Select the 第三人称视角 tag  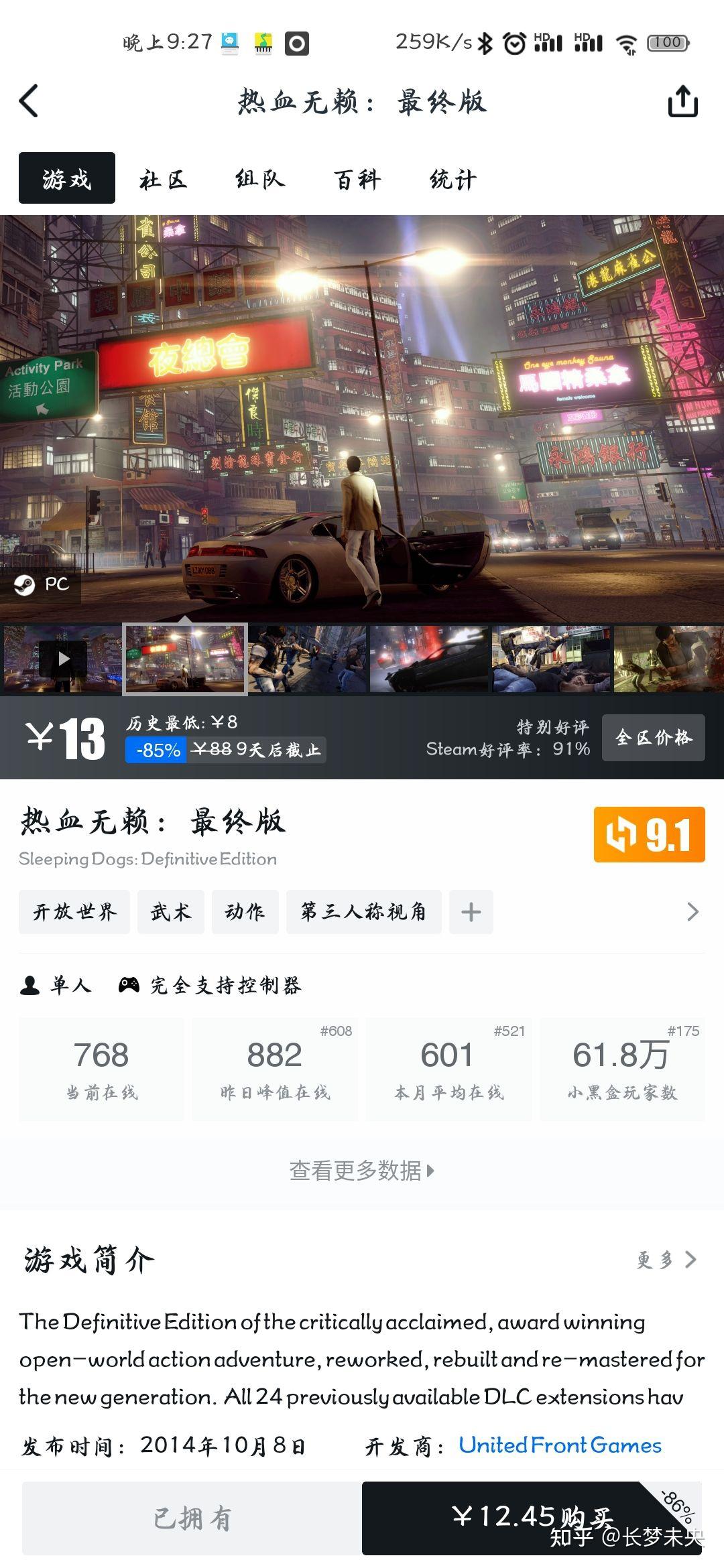click(363, 911)
